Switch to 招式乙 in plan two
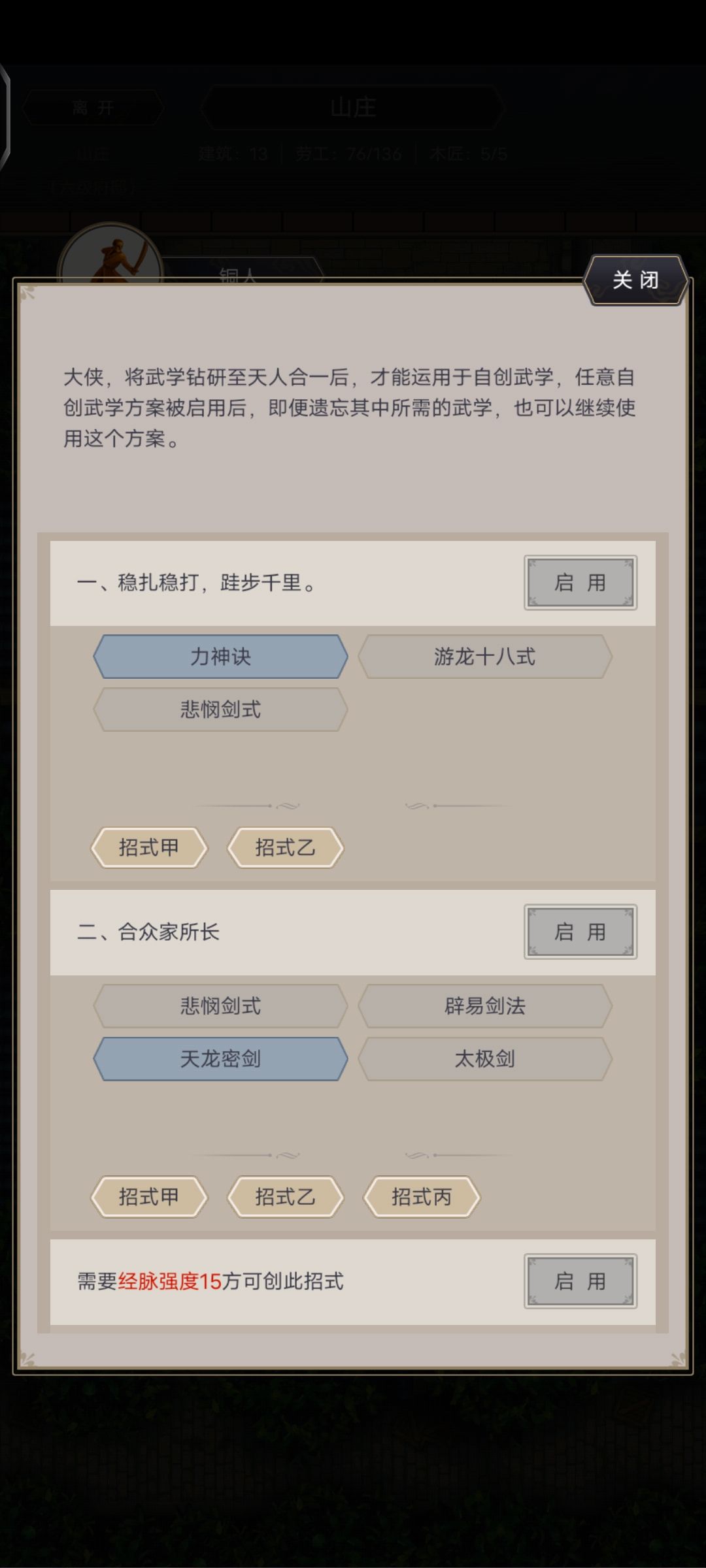This screenshot has height=1568, width=706. click(286, 1197)
